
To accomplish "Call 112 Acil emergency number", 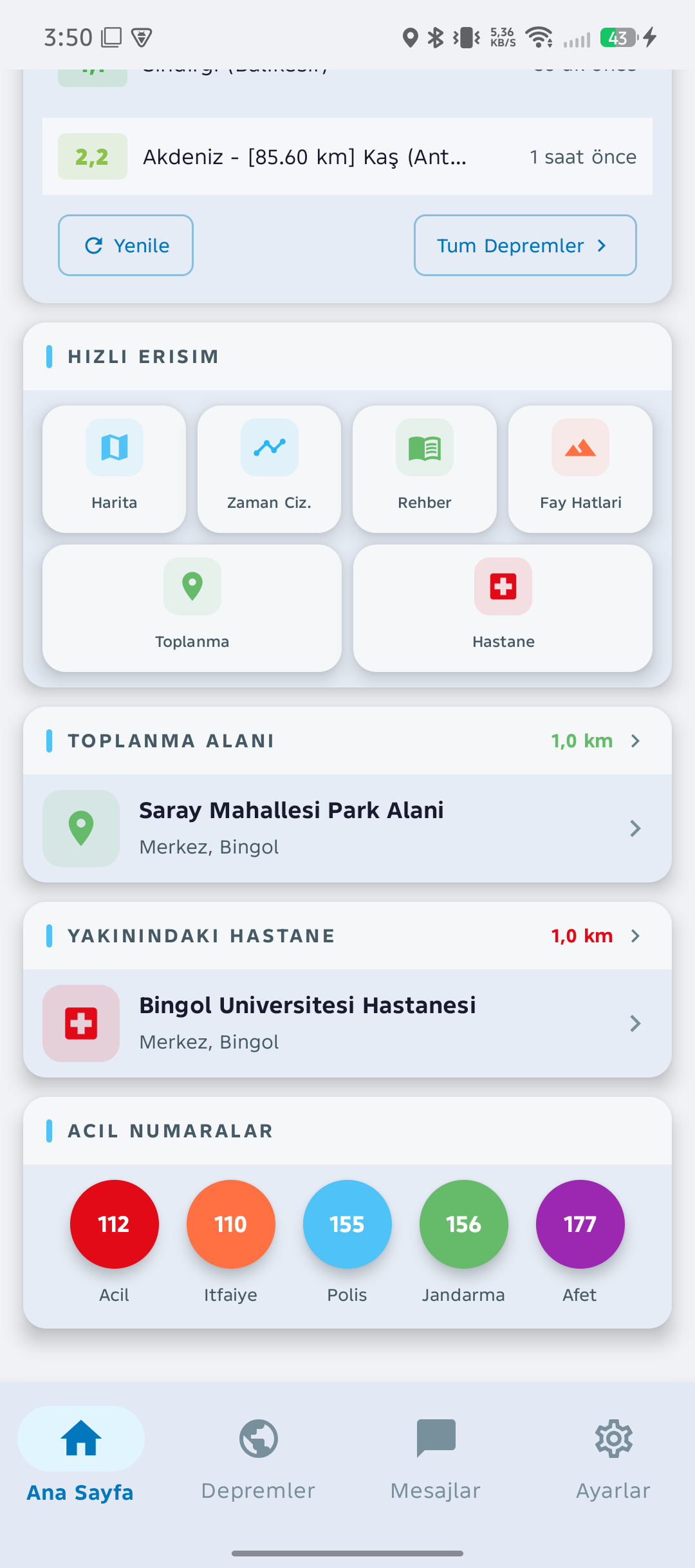I will click(114, 1224).
